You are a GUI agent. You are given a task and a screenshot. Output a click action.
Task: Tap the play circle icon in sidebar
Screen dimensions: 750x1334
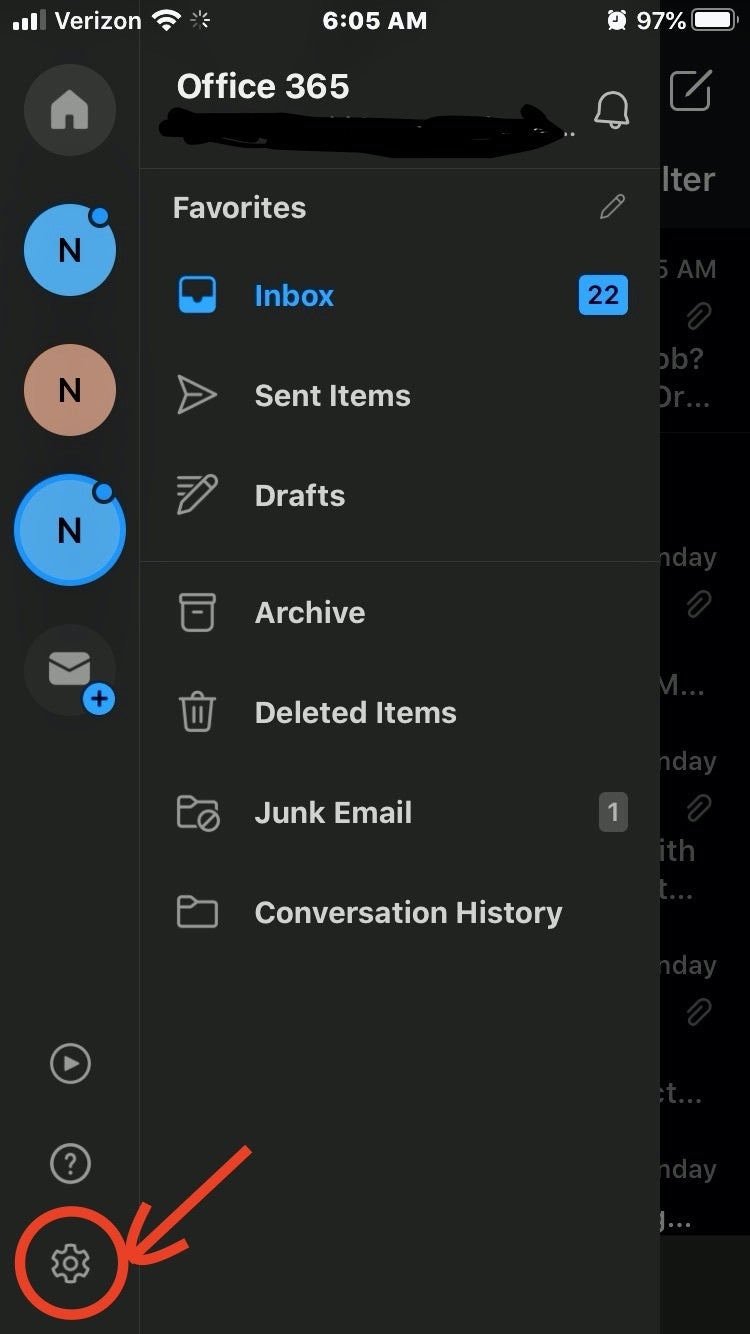point(70,1063)
